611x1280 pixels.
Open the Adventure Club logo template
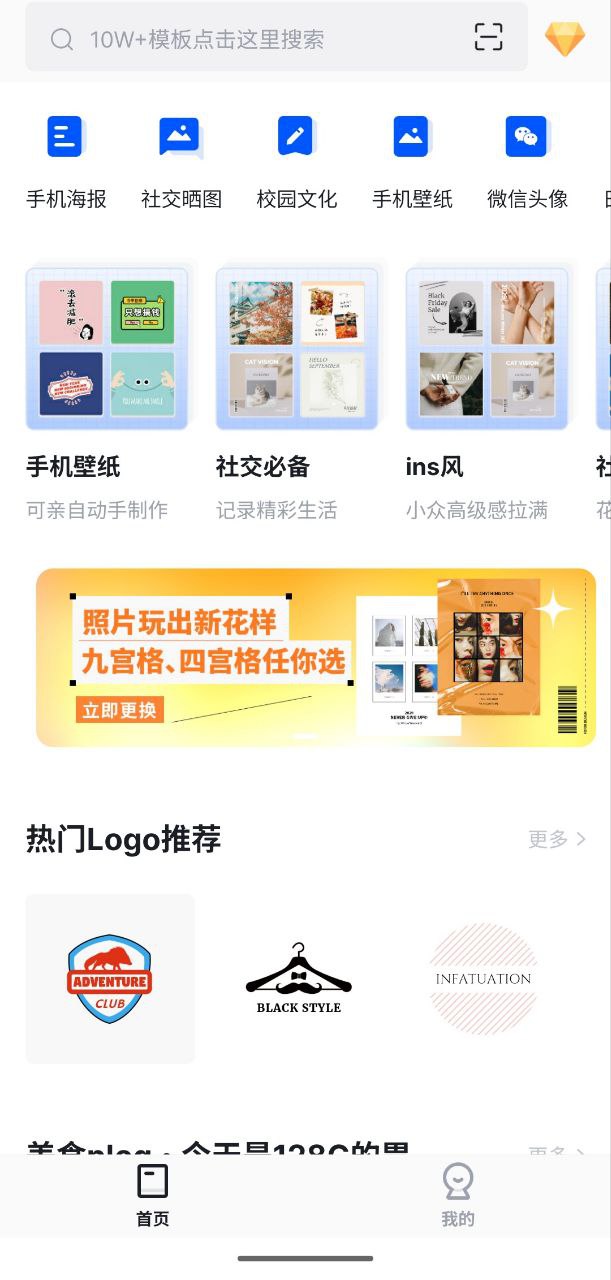pyautogui.click(x=110, y=979)
